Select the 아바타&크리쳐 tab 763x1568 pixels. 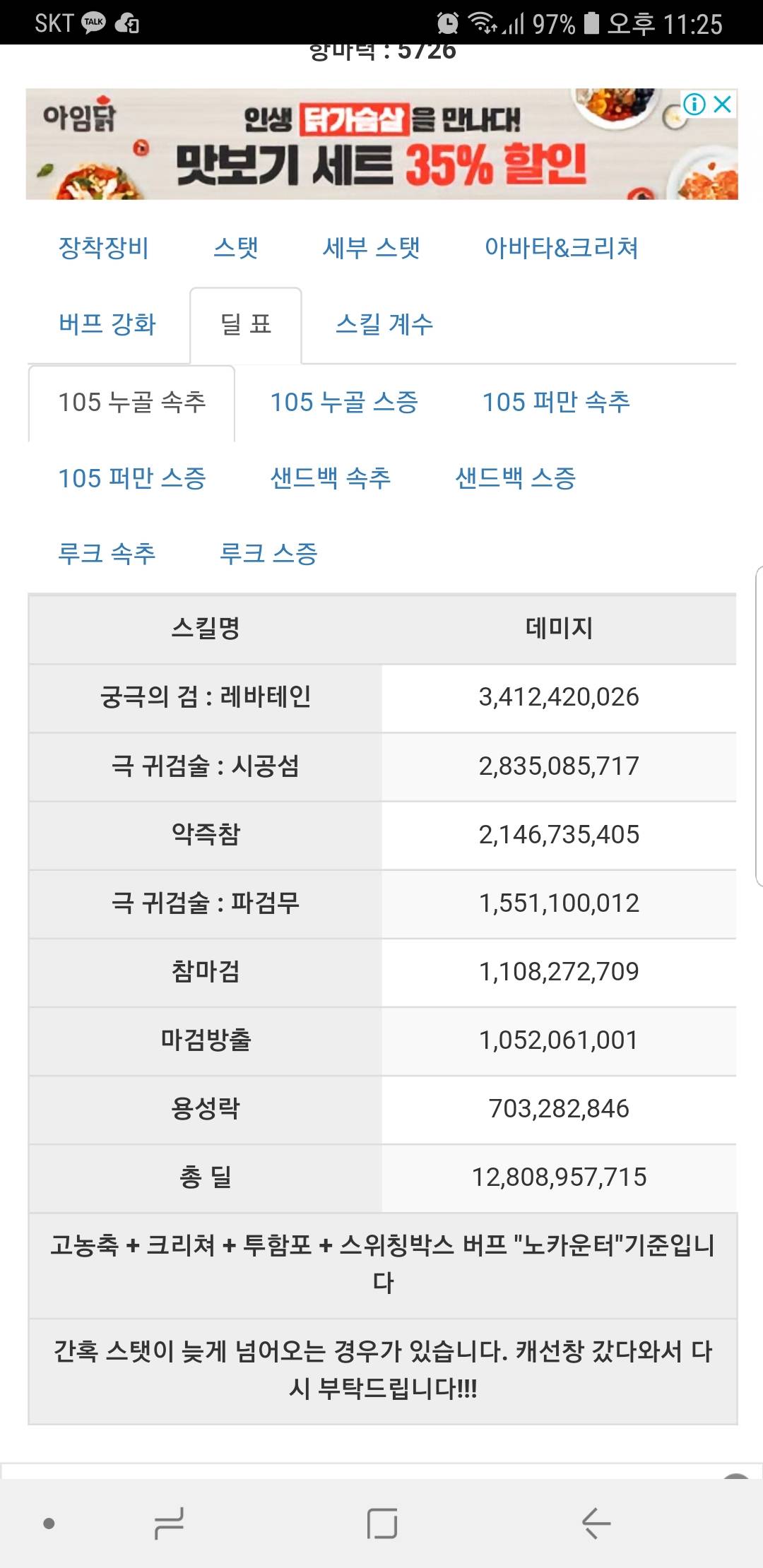[x=562, y=248]
